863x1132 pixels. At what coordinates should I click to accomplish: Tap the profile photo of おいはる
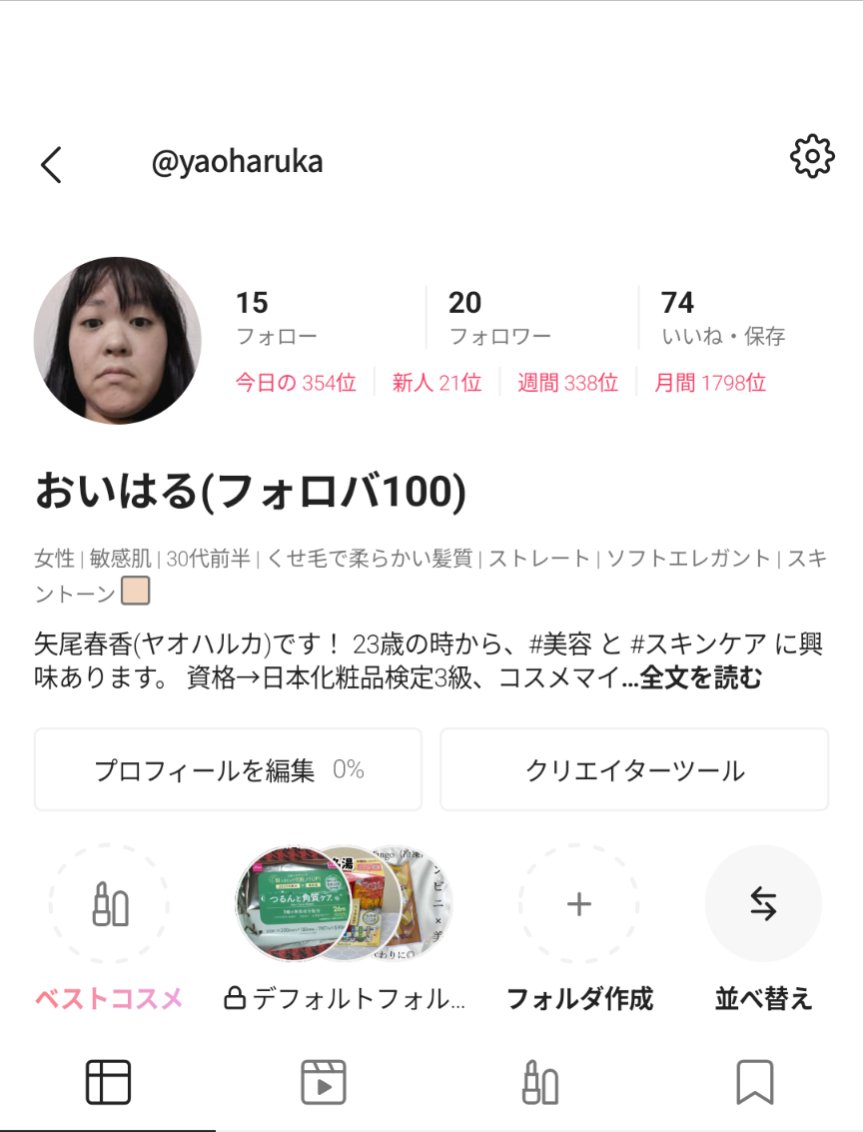(x=118, y=340)
